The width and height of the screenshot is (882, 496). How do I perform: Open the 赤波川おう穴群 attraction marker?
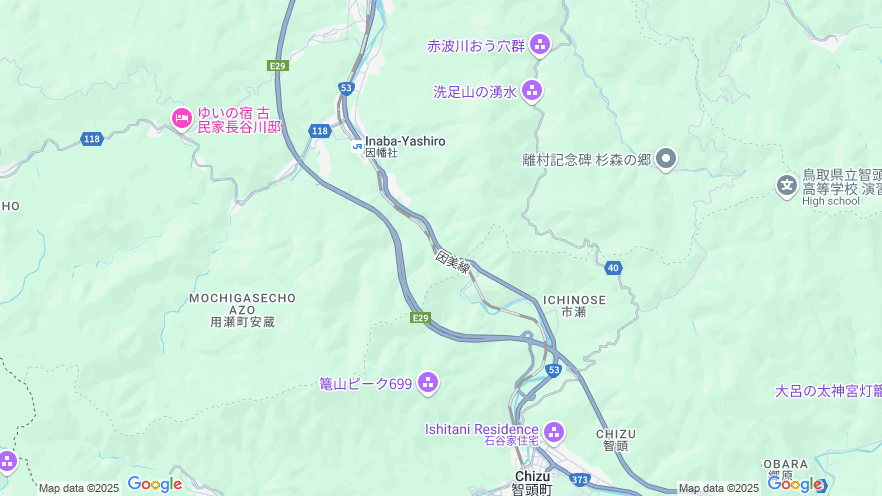click(540, 45)
